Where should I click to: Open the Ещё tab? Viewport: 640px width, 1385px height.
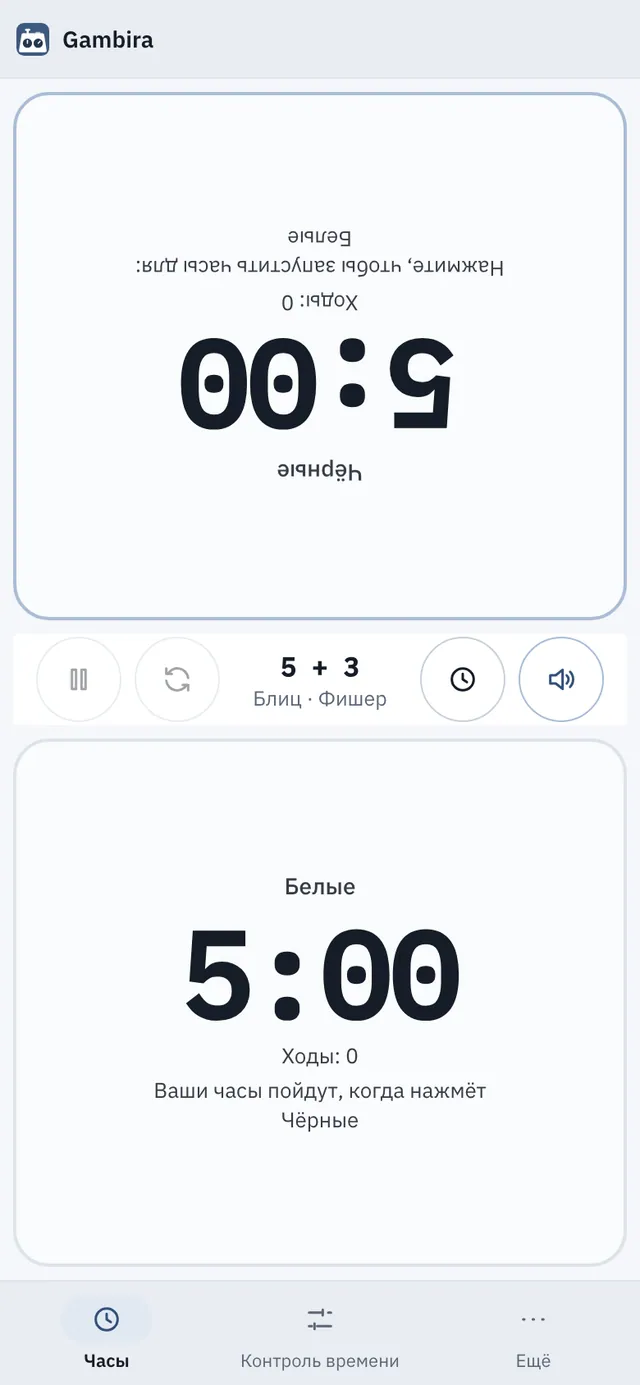pos(533,1333)
